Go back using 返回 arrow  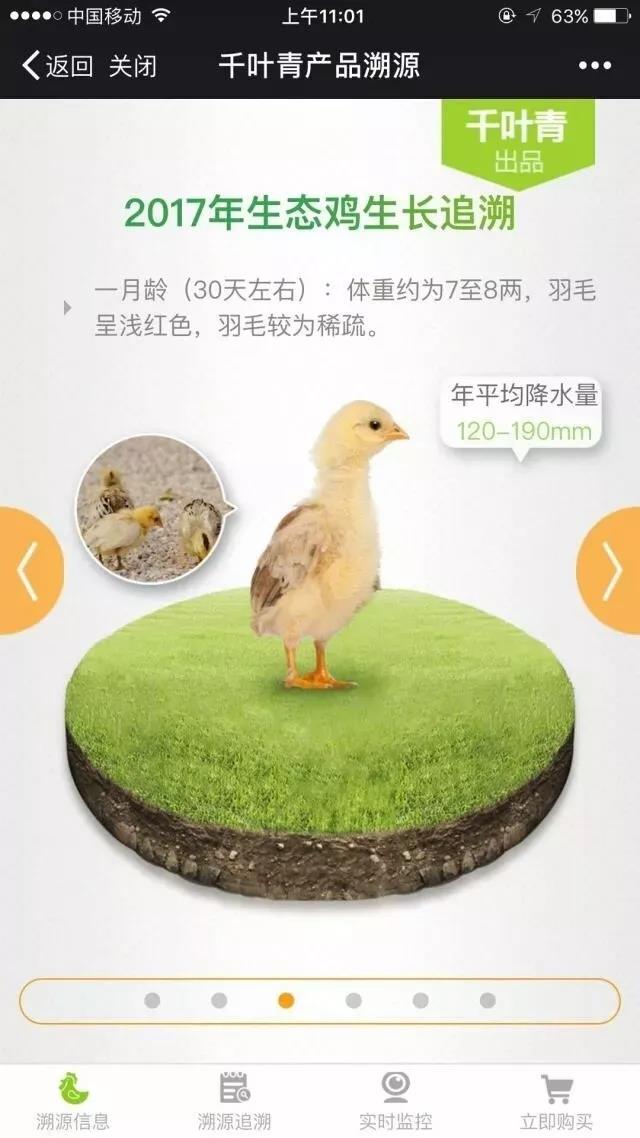coord(57,67)
